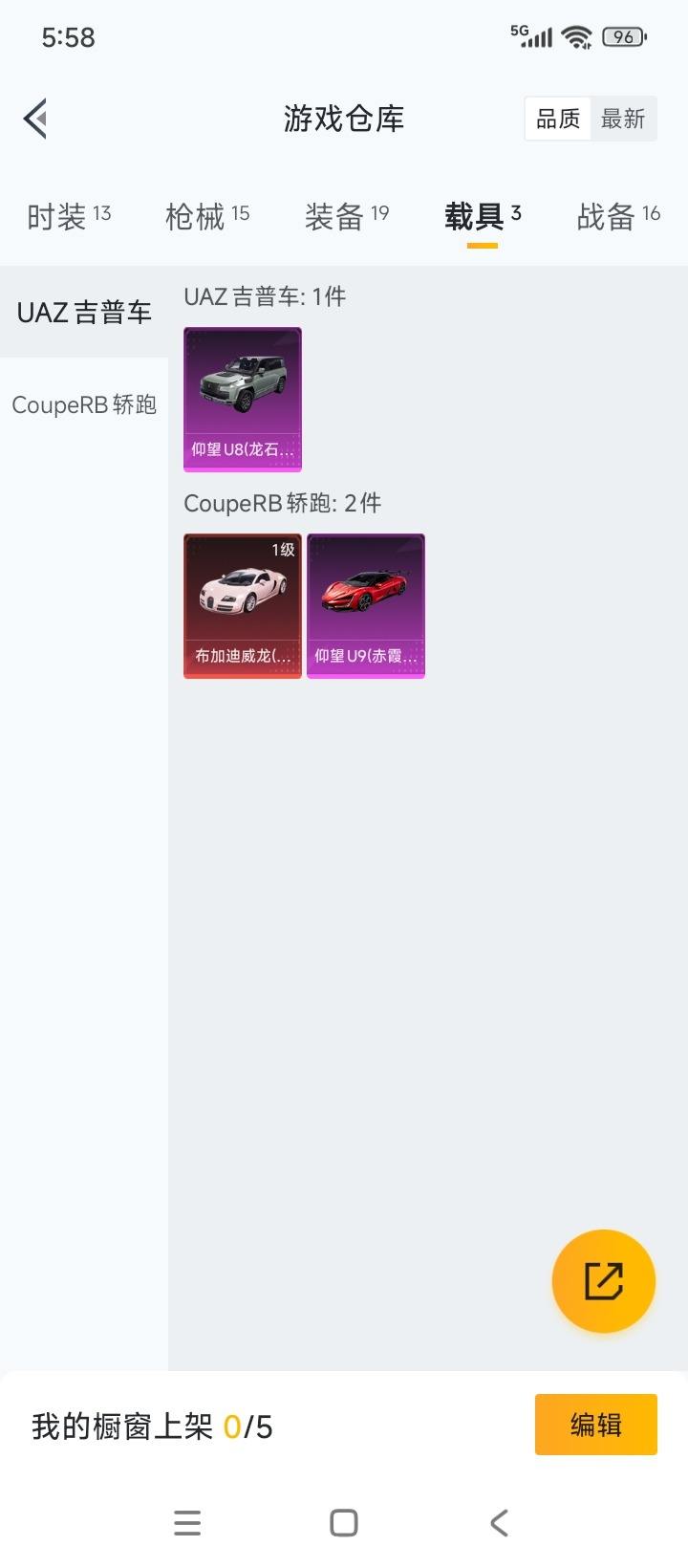The width and height of the screenshot is (688, 1568).
Task: Open the 仰望U9 vehicle card
Action: coord(366,605)
